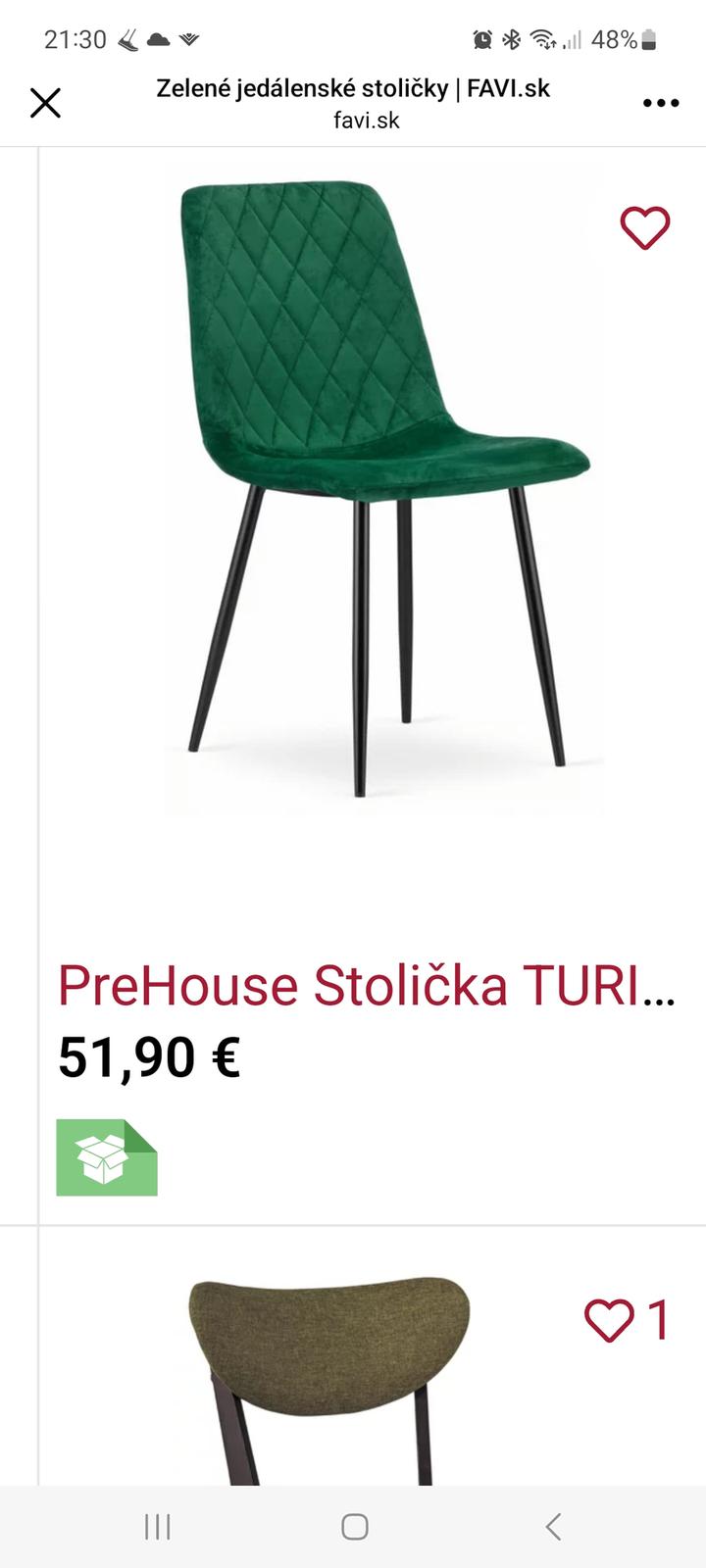Add the green velvet chair to favorites
This screenshot has width=706, height=1568.
tap(644, 228)
